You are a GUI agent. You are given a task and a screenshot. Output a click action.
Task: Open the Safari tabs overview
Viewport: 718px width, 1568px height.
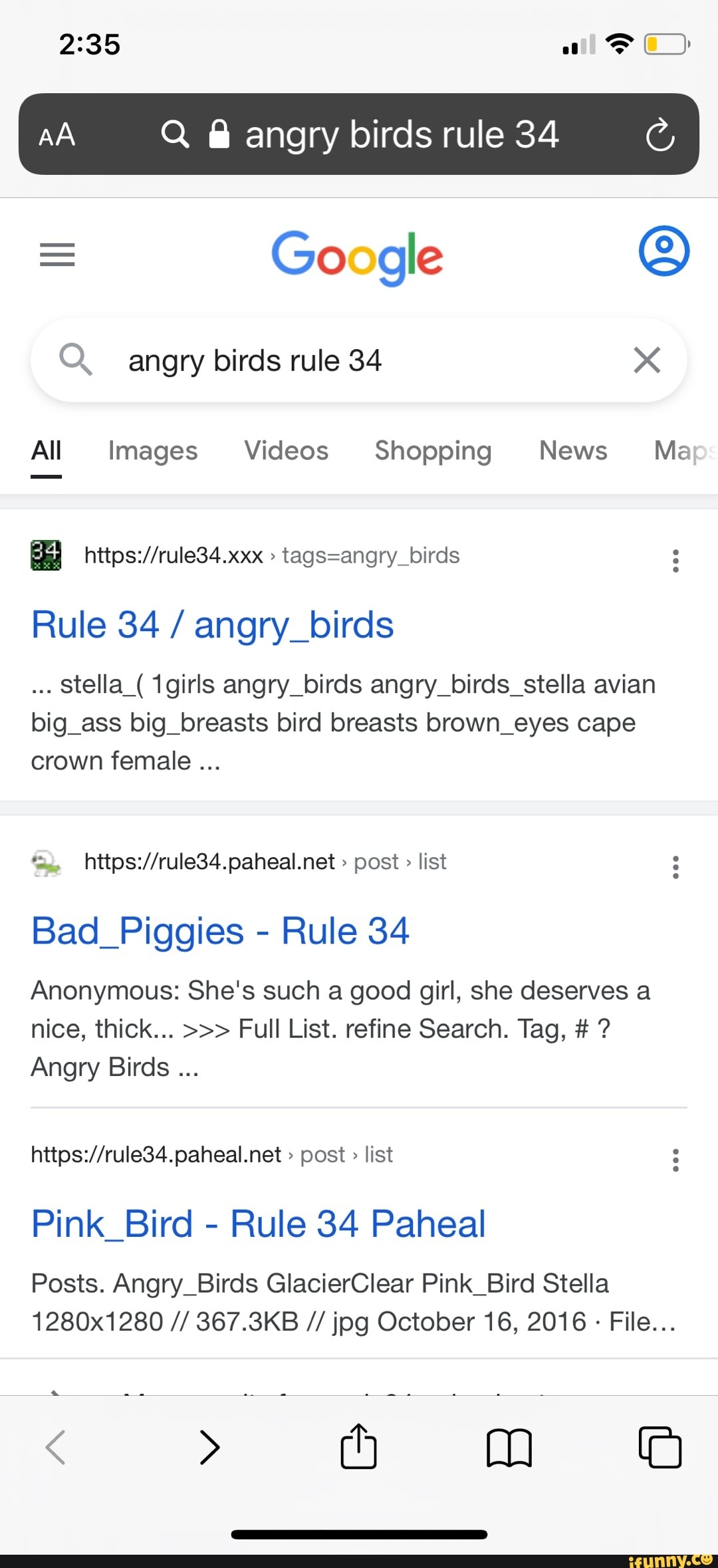click(659, 1447)
